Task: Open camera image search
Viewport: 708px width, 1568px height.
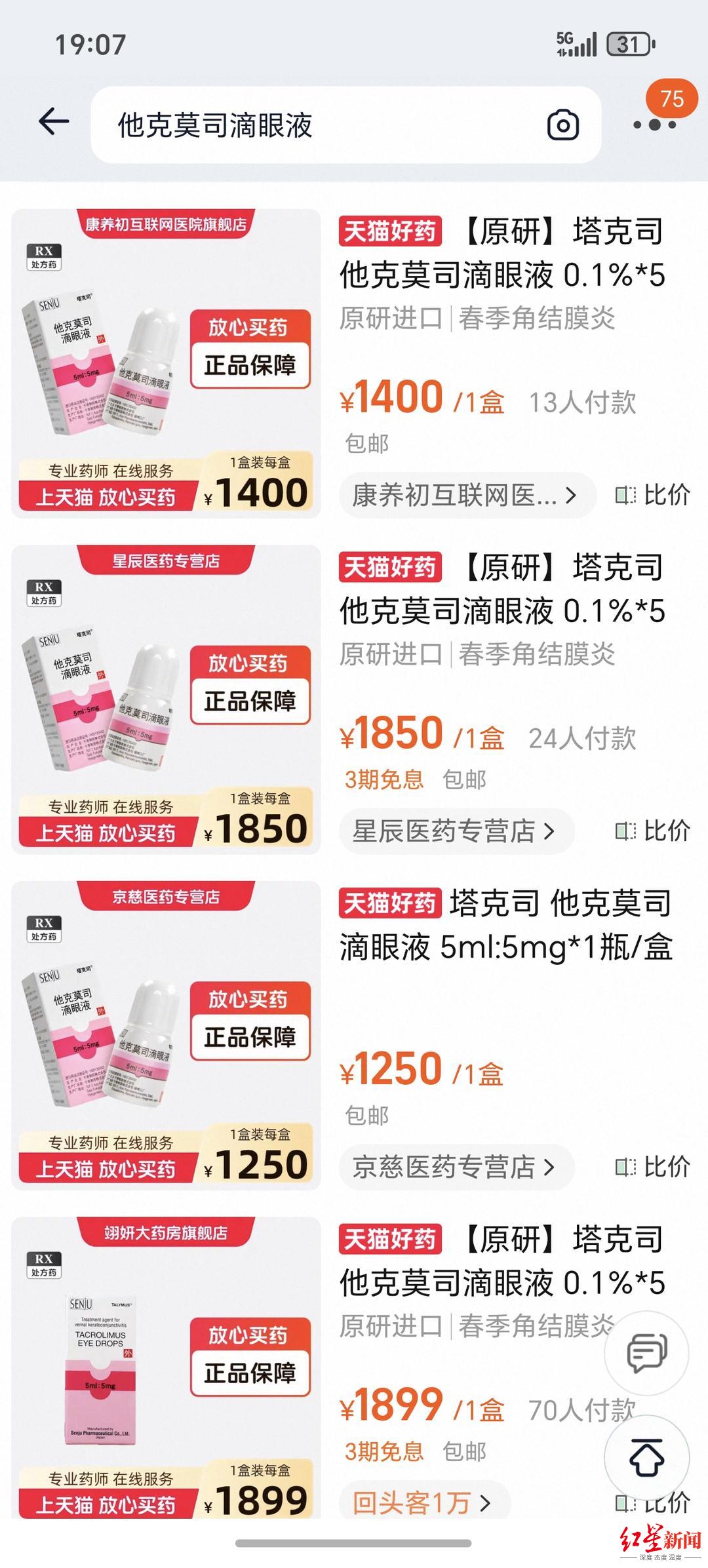Action: (x=563, y=125)
